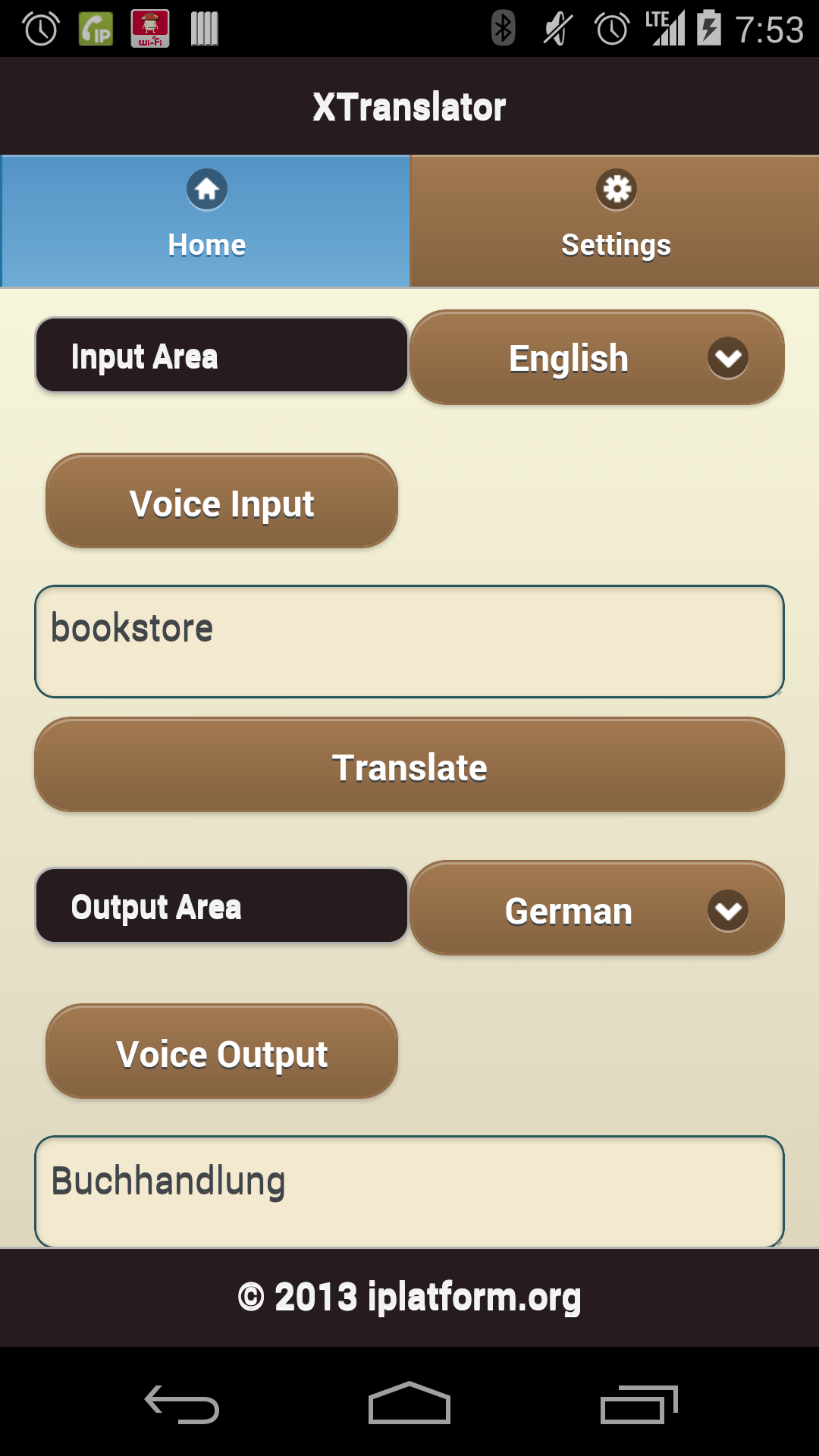Play the Voice Output
This screenshot has height=1456, width=819.
click(x=221, y=1052)
